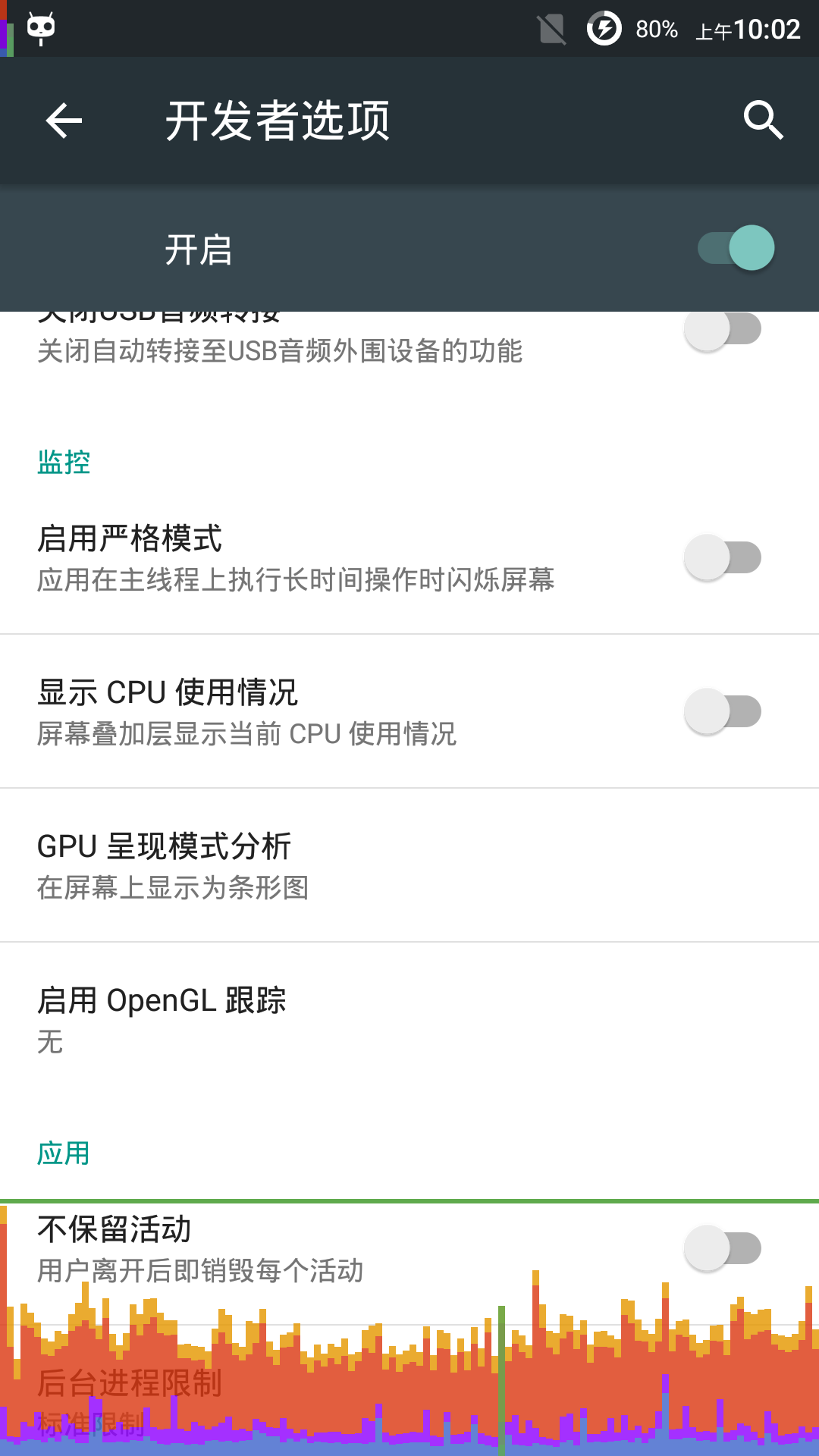Click the 80% battery percentage text

655,28
